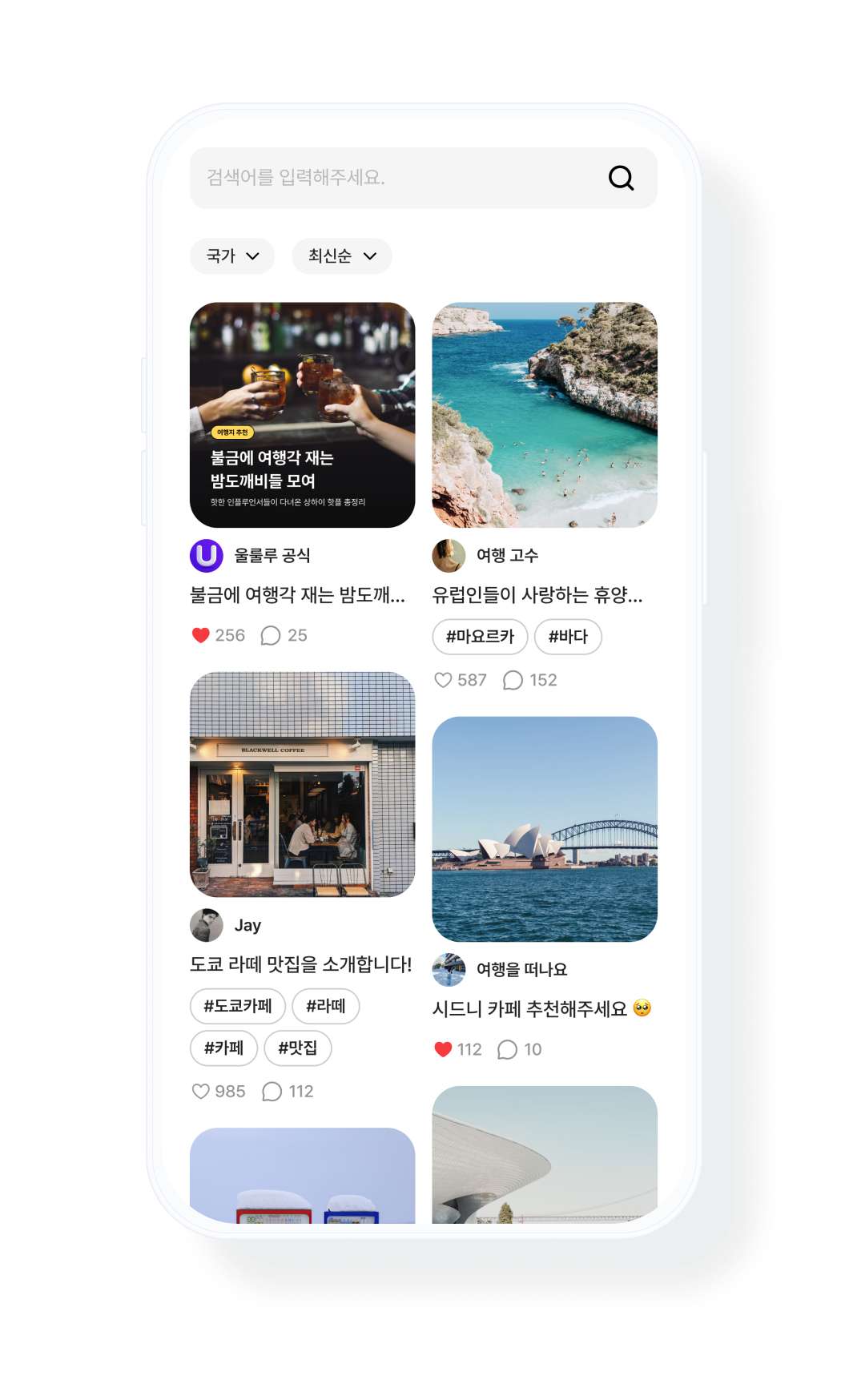Click Jay's username text

click(x=248, y=925)
